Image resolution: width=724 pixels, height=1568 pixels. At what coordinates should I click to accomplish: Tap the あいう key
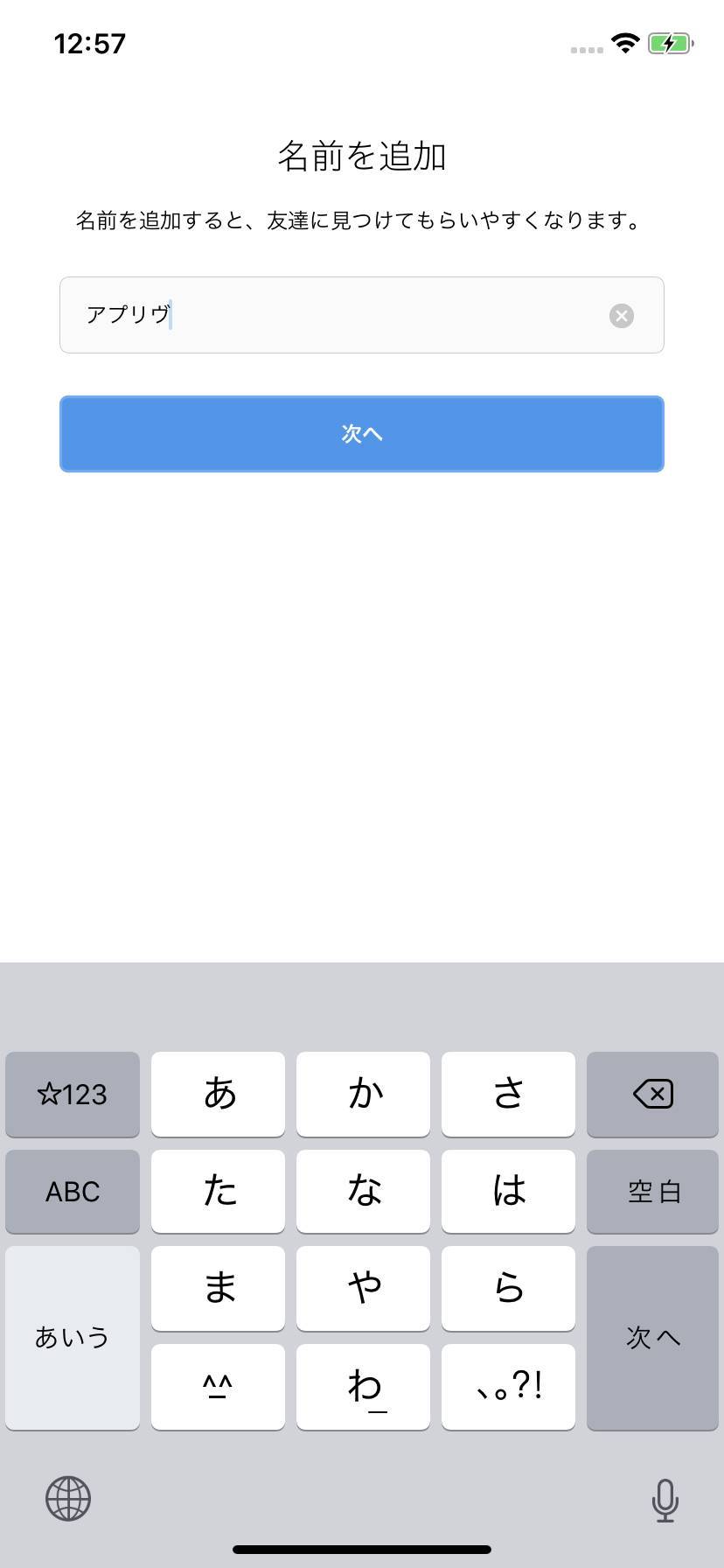click(73, 1338)
